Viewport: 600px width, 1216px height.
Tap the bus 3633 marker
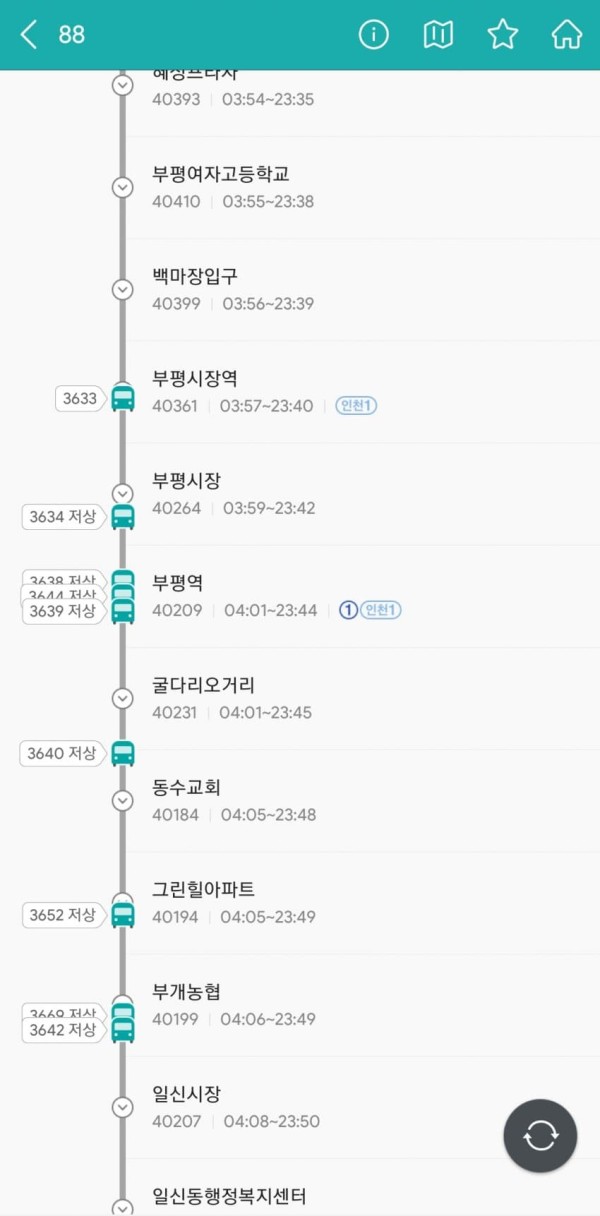tap(80, 399)
